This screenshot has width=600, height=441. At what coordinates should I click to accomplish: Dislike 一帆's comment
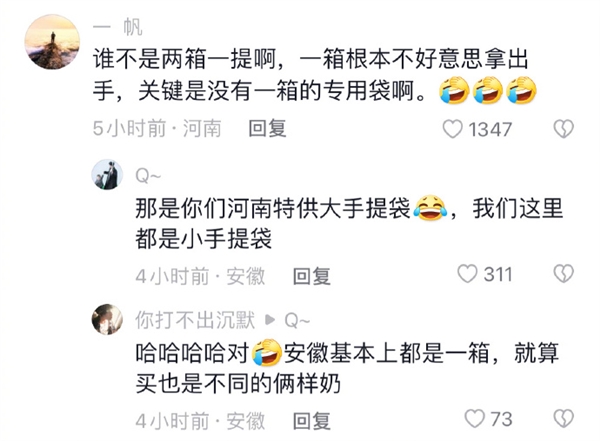[566, 129]
